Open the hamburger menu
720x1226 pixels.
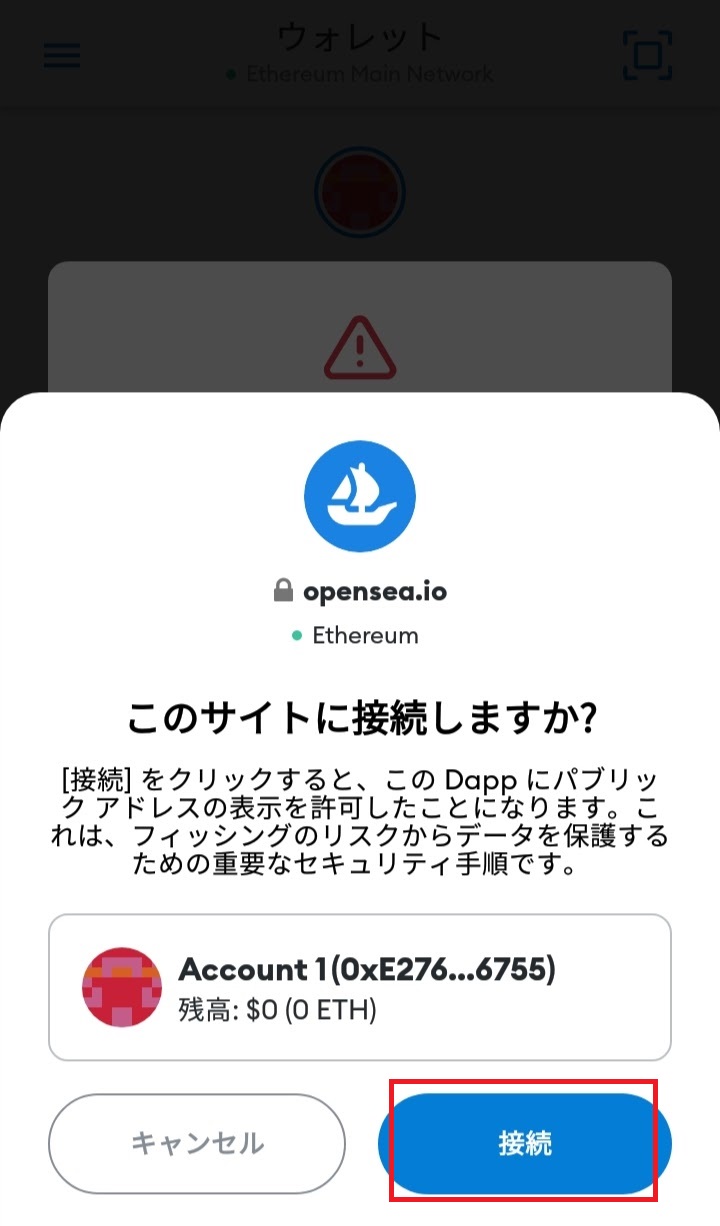[x=61, y=55]
